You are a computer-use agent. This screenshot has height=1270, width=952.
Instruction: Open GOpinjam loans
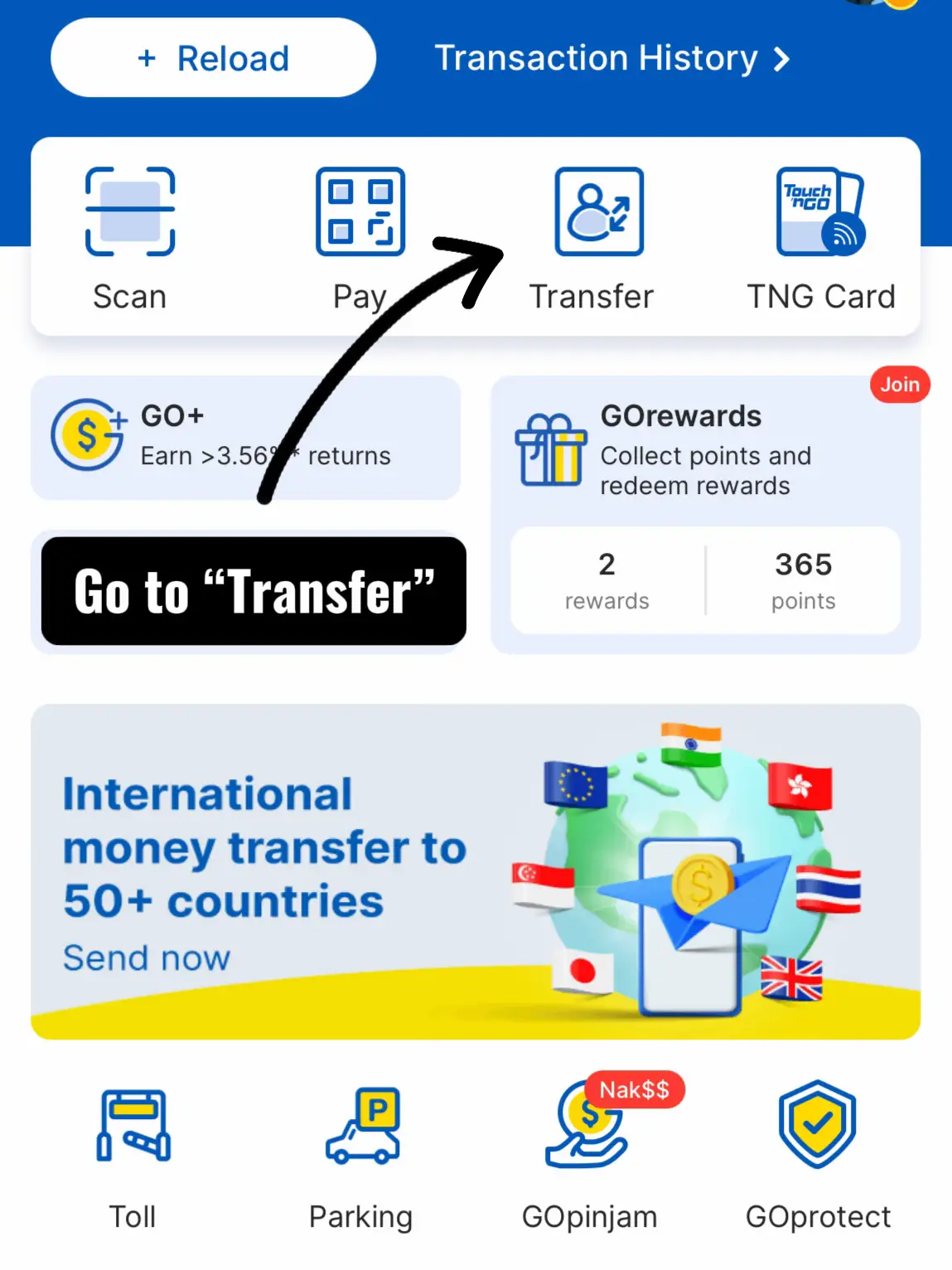tap(589, 1156)
